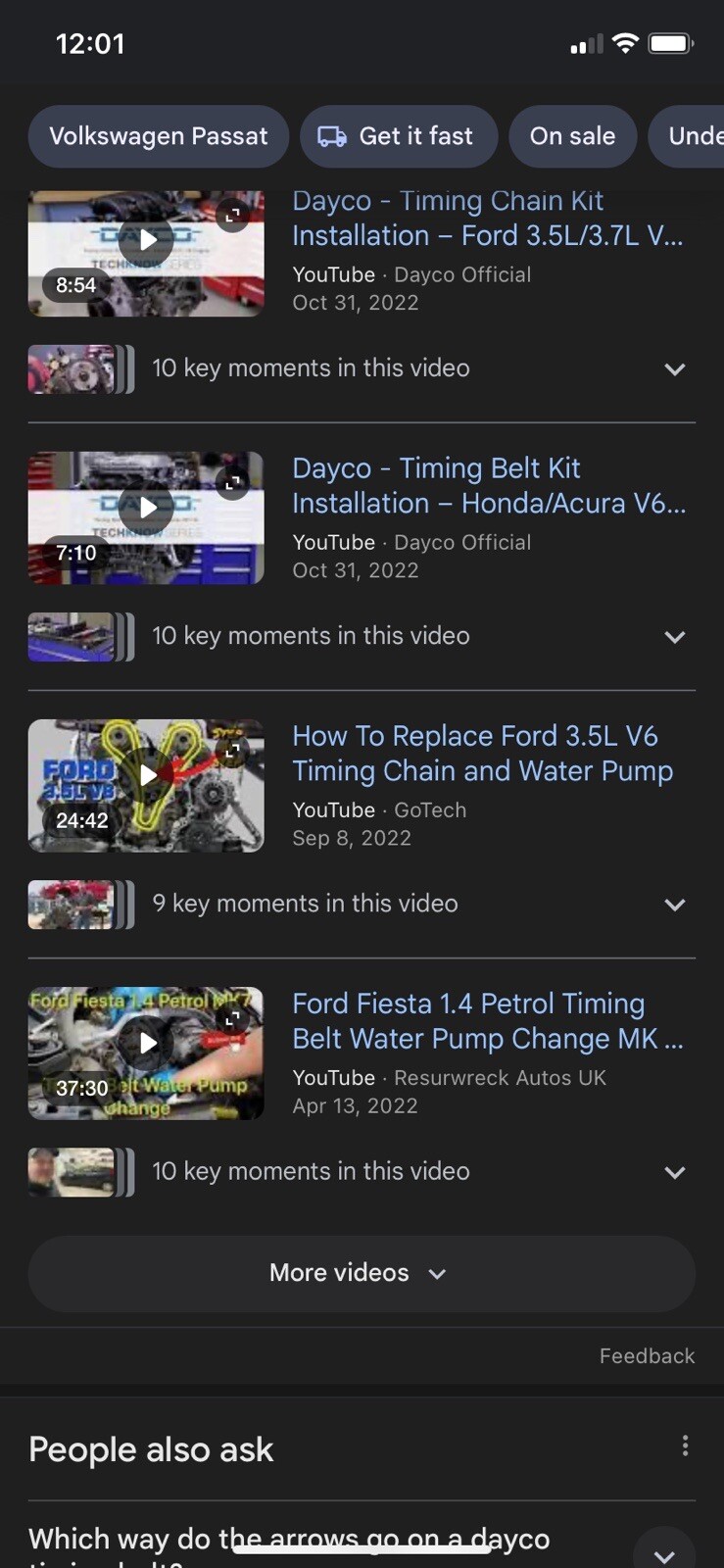Play the 37:30 Ford Fiesta video
Viewport: 724px width, 1568px height.
coord(146,1043)
